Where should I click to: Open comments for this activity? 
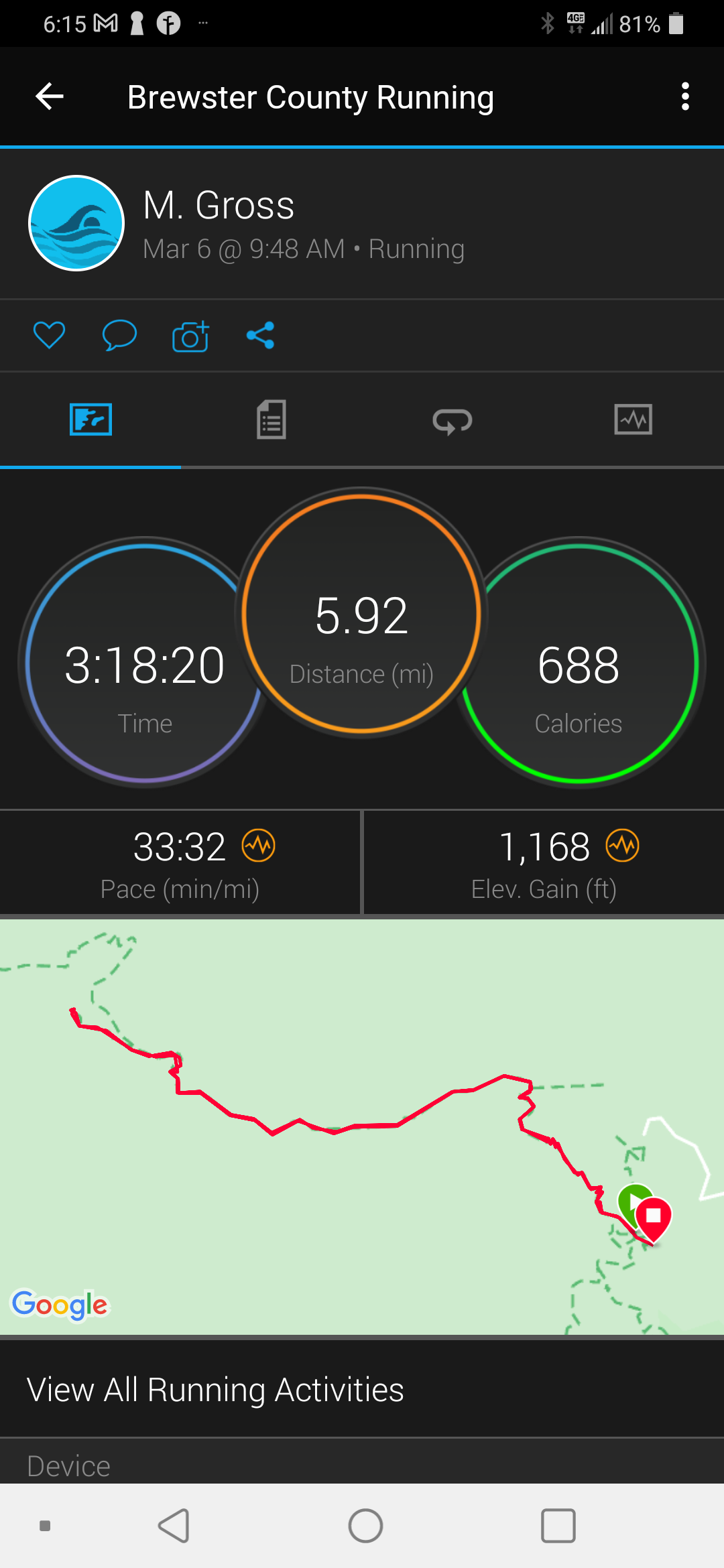[x=119, y=335]
